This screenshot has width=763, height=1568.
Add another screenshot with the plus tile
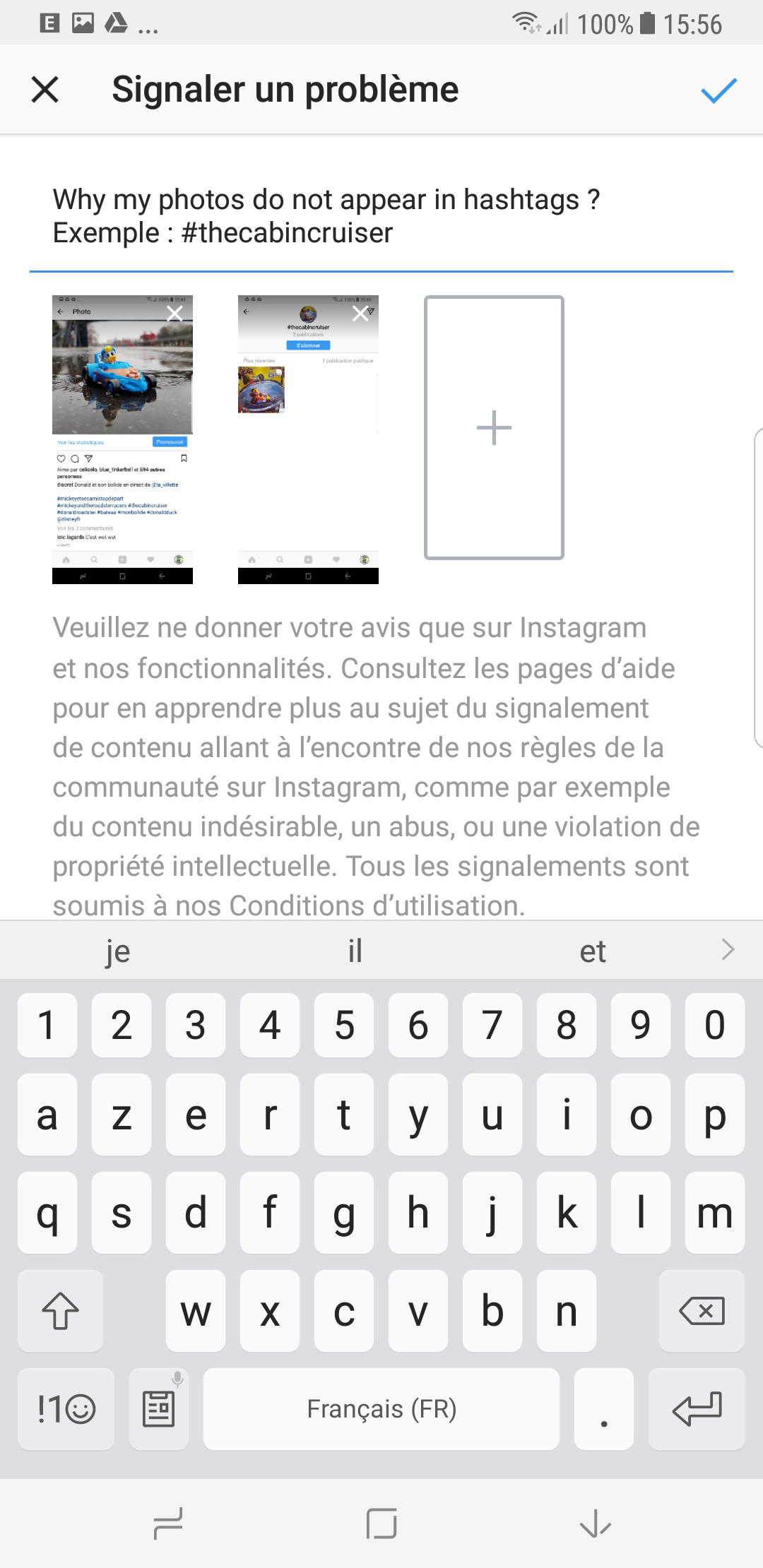[494, 427]
